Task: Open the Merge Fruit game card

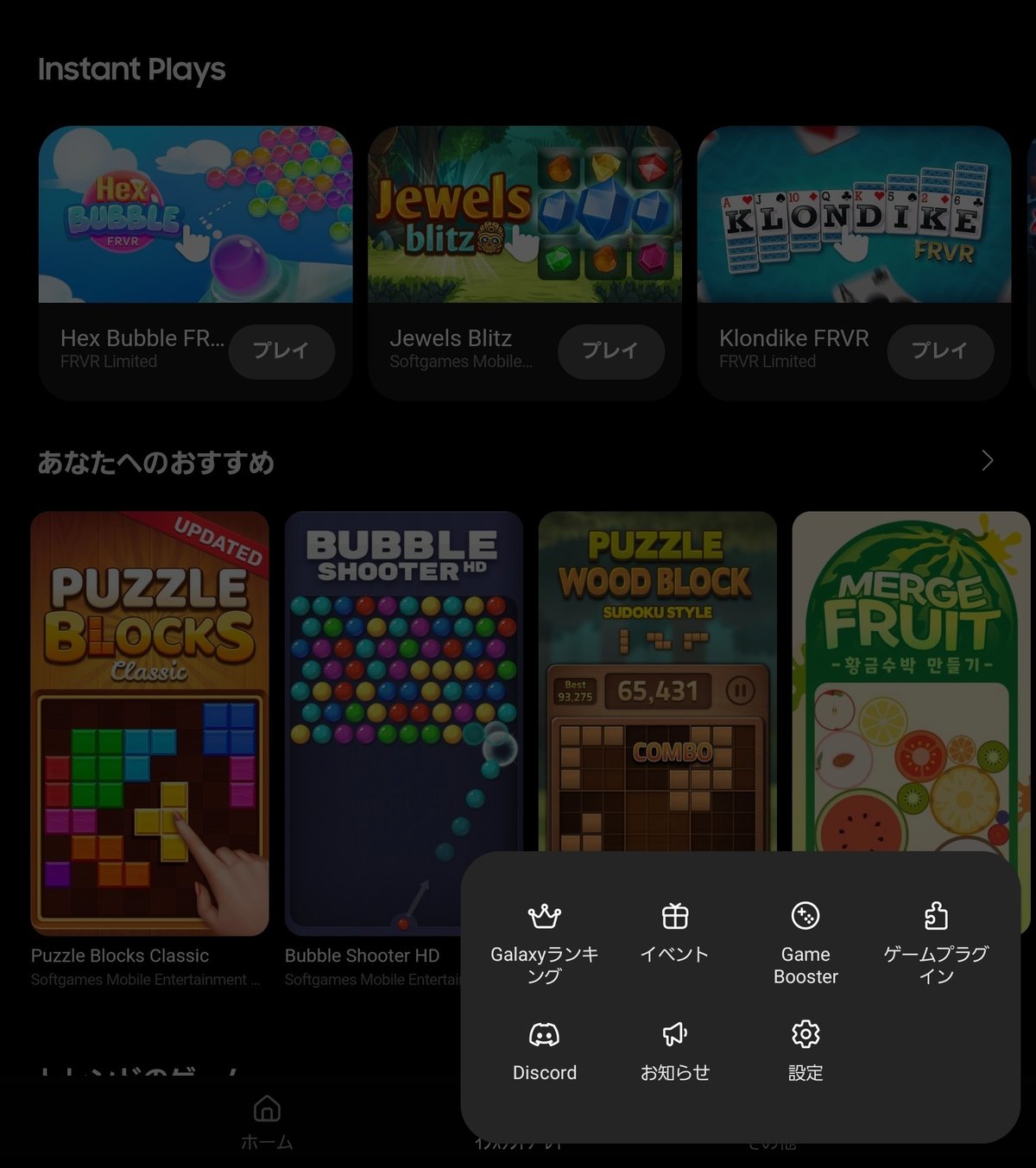Action: click(911, 673)
